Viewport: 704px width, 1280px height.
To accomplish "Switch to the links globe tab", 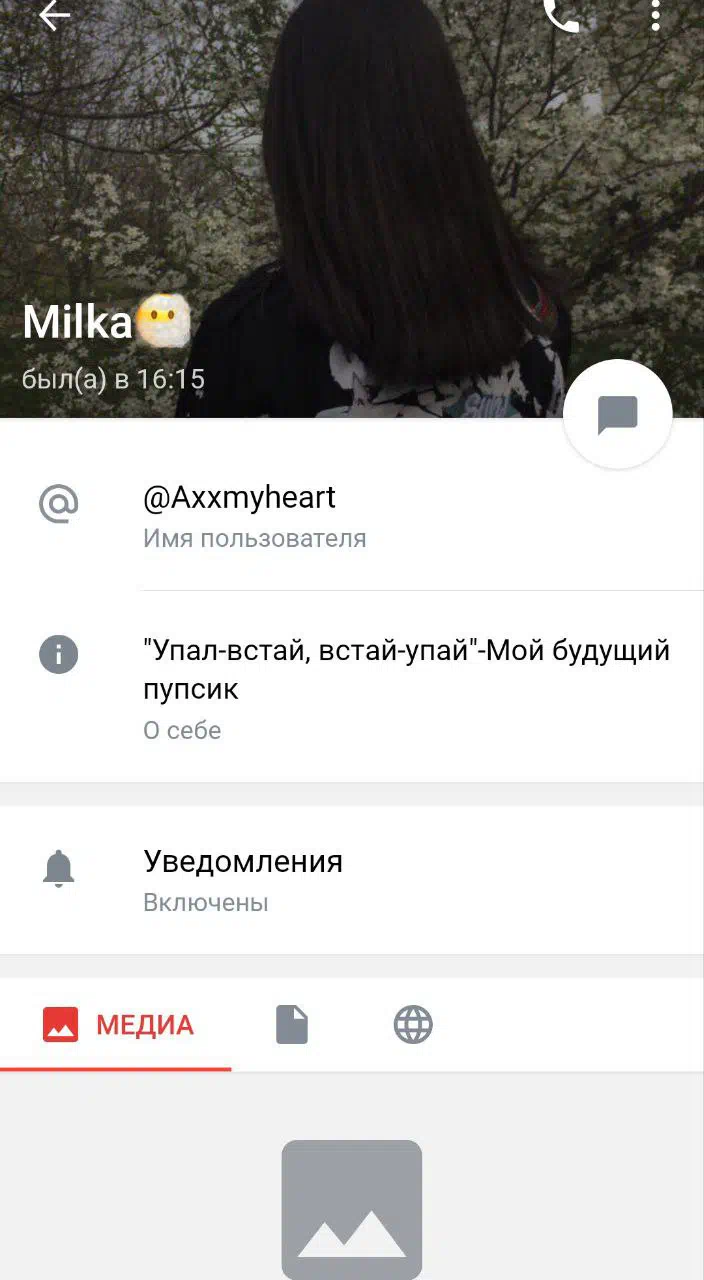I will pyautogui.click(x=413, y=1025).
